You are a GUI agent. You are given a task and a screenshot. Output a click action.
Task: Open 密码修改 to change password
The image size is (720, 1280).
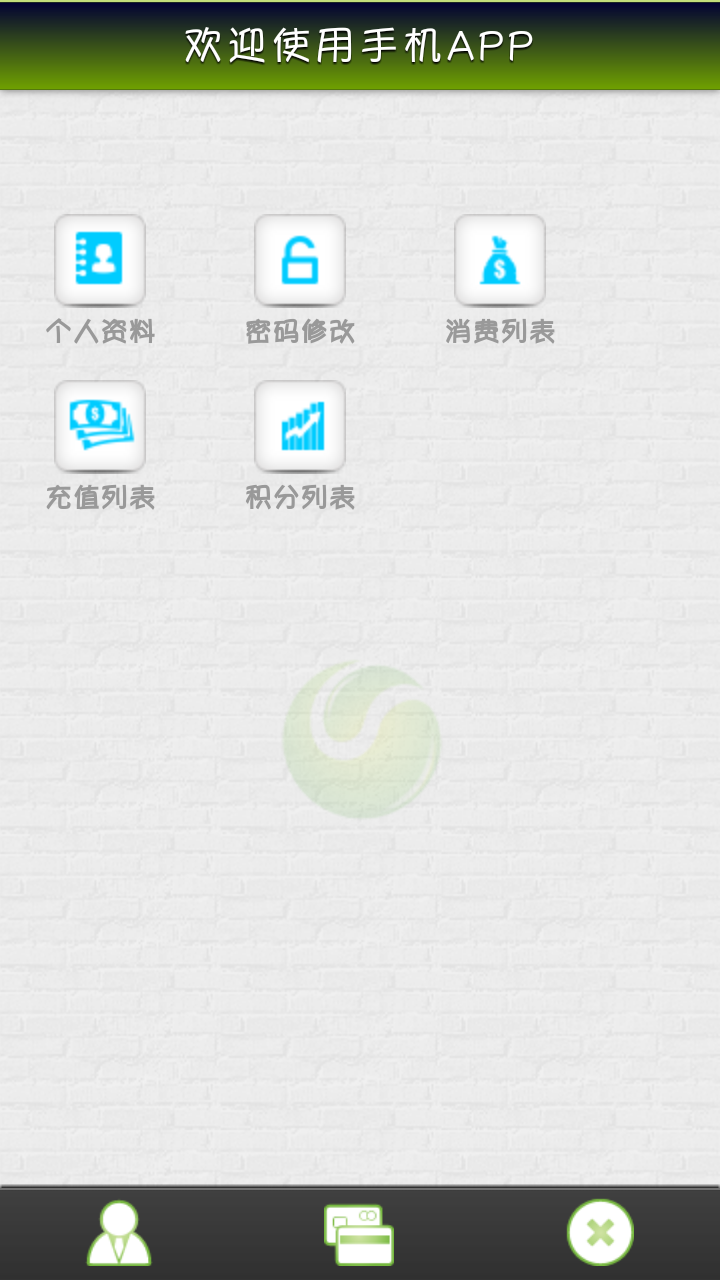[x=300, y=260]
